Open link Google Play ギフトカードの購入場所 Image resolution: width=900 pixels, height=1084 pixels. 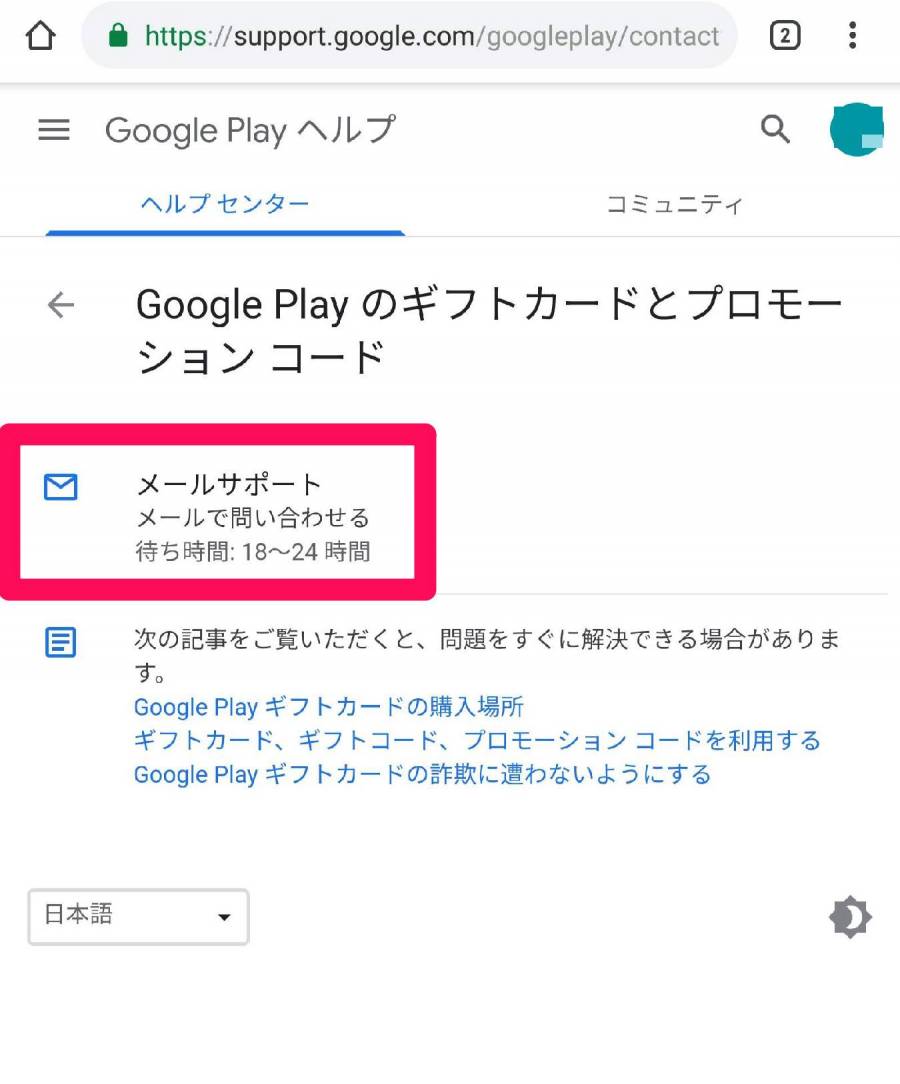point(329,707)
